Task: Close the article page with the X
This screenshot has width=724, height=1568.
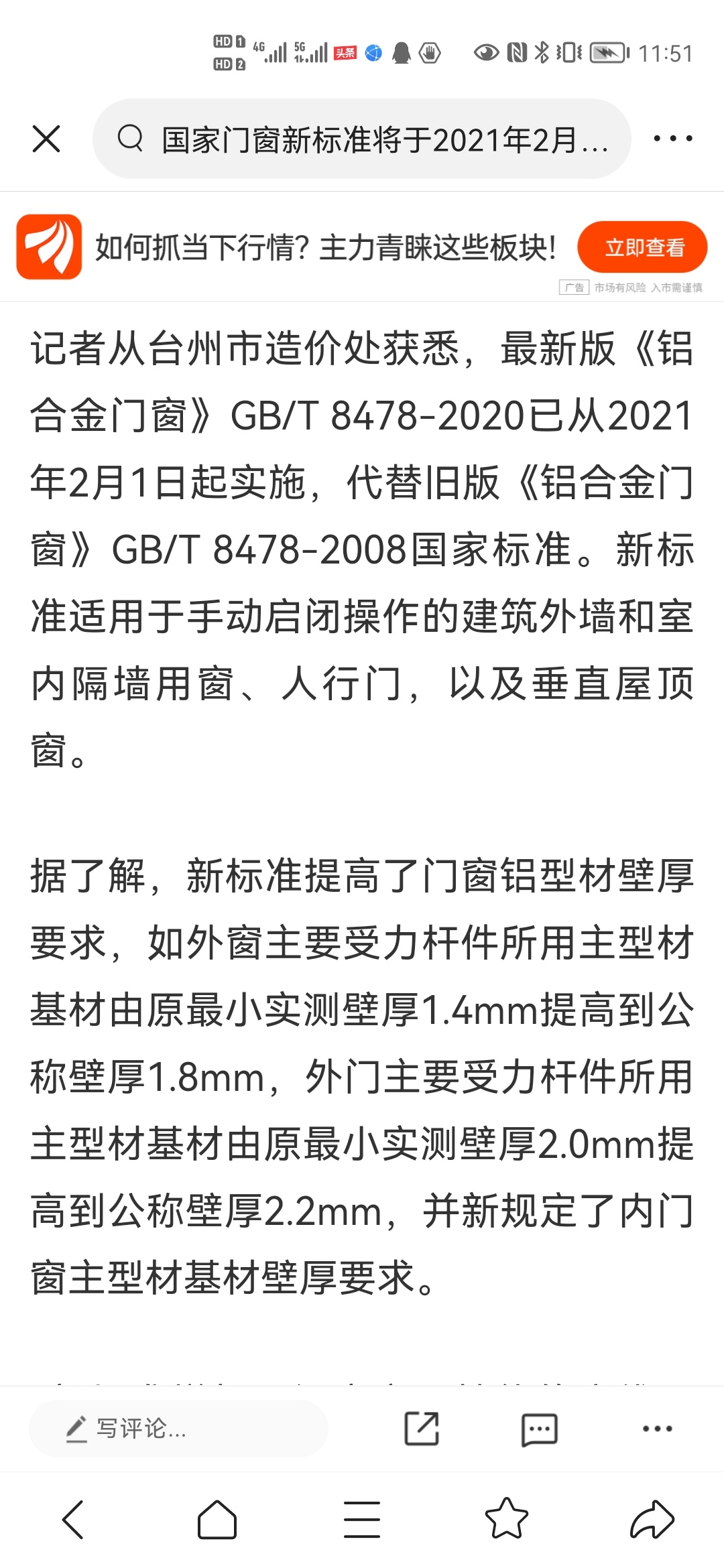Action: coord(46,139)
